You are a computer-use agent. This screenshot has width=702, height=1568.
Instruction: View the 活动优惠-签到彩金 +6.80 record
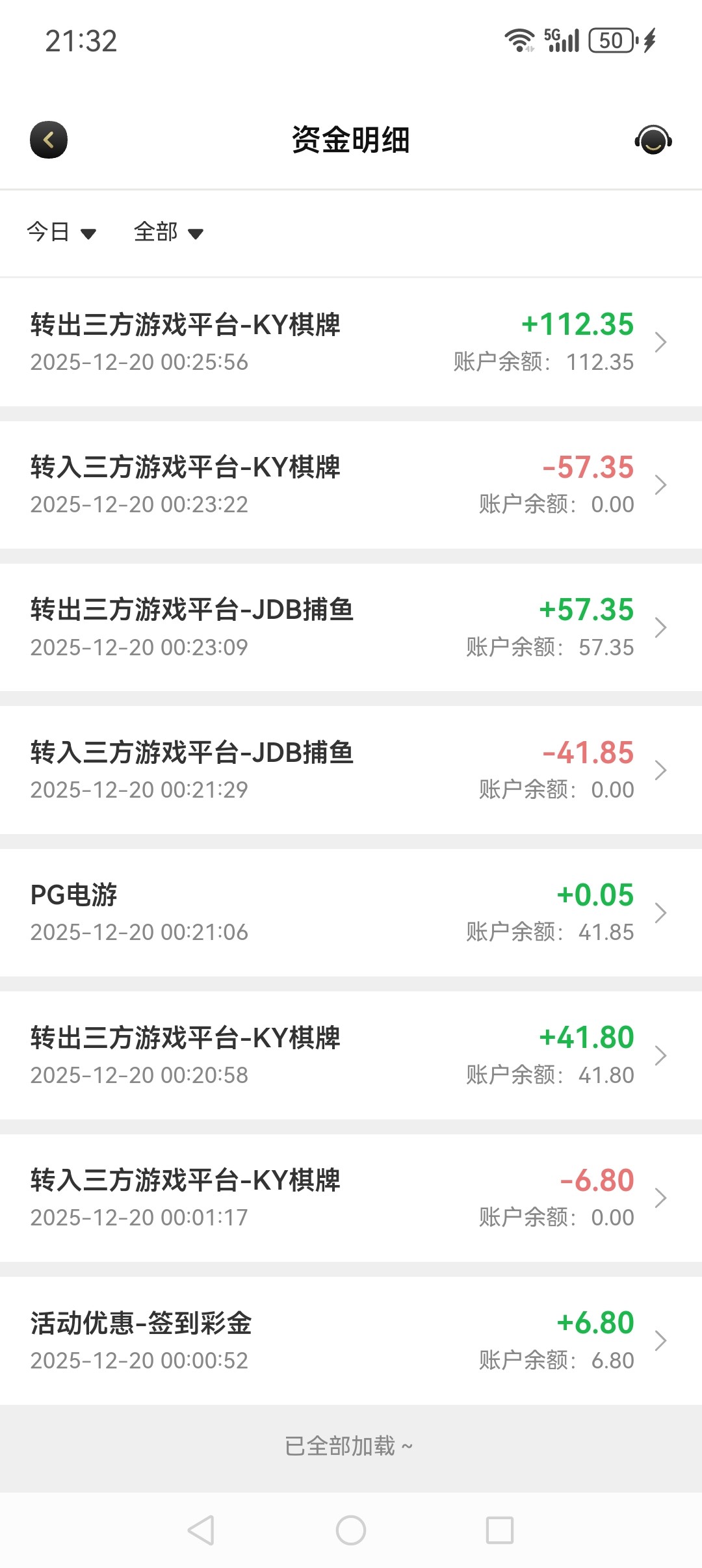351,1340
